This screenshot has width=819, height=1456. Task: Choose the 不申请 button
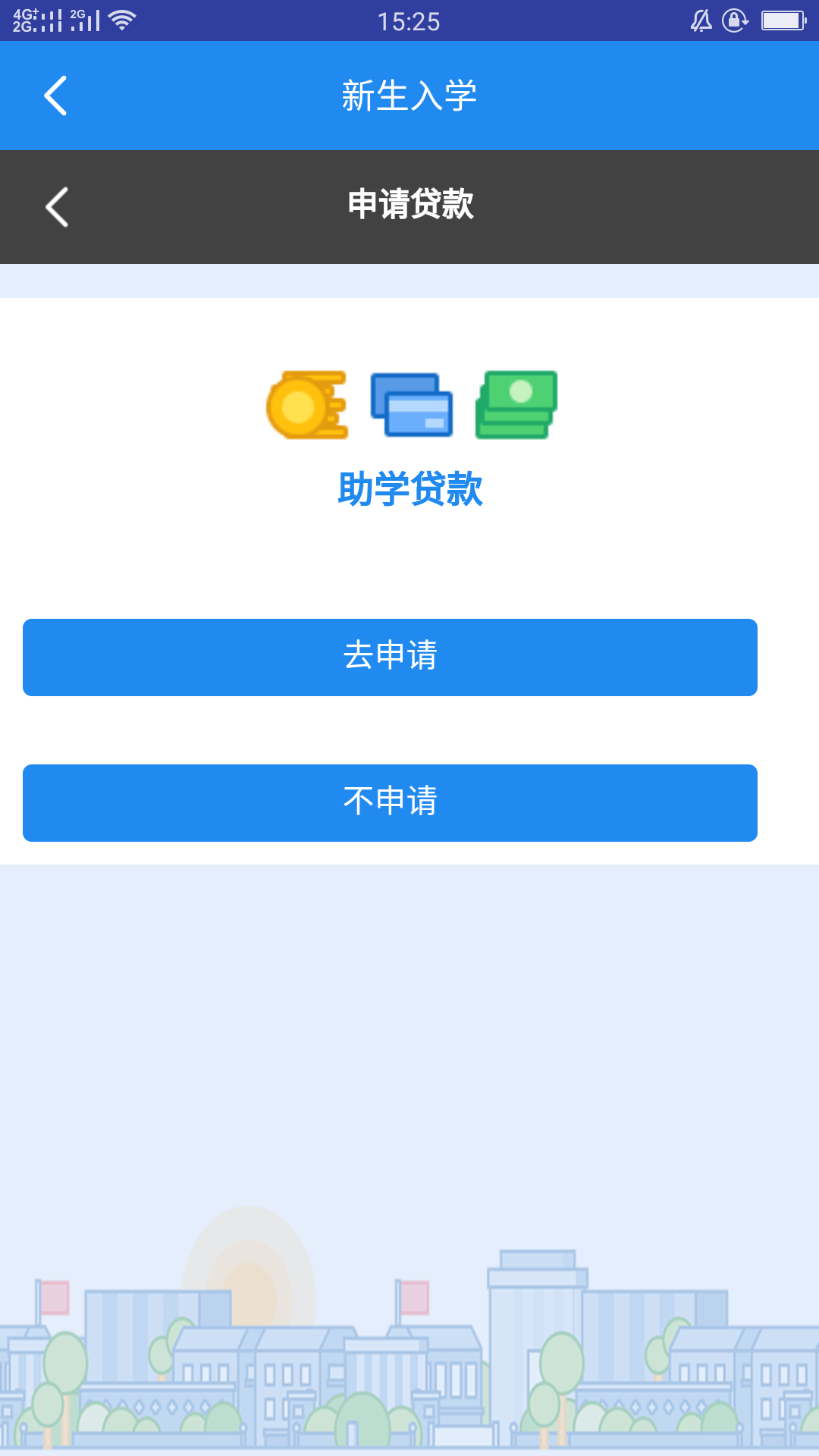click(390, 802)
